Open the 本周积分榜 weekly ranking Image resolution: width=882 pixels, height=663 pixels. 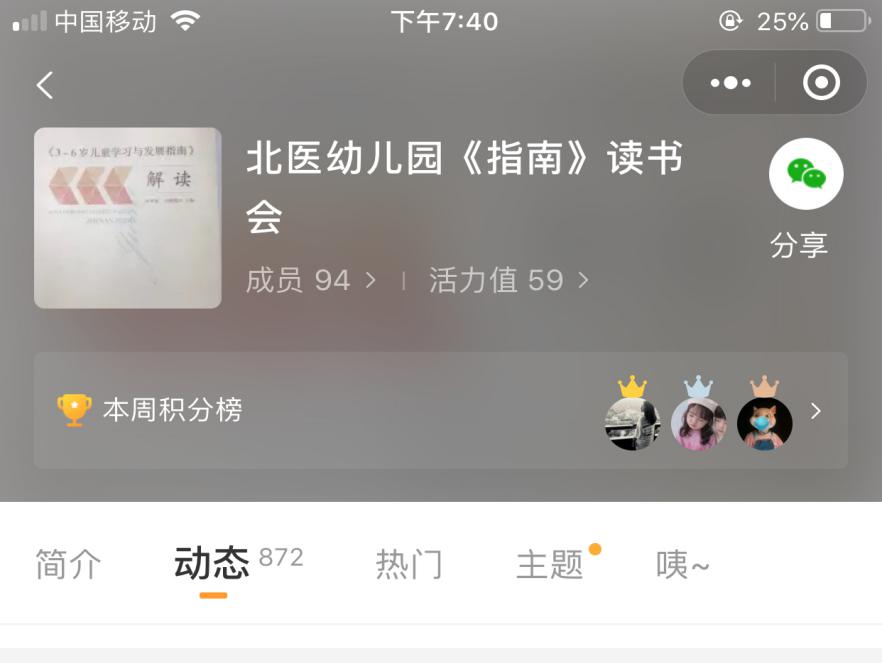click(x=440, y=410)
